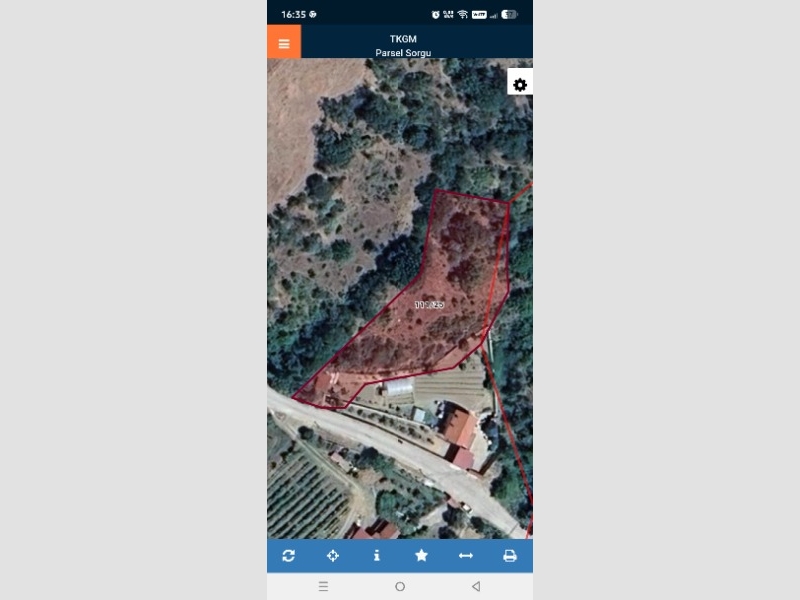This screenshot has height=600, width=800.
Task: Open the orange hamburger menu
Action: (x=284, y=43)
